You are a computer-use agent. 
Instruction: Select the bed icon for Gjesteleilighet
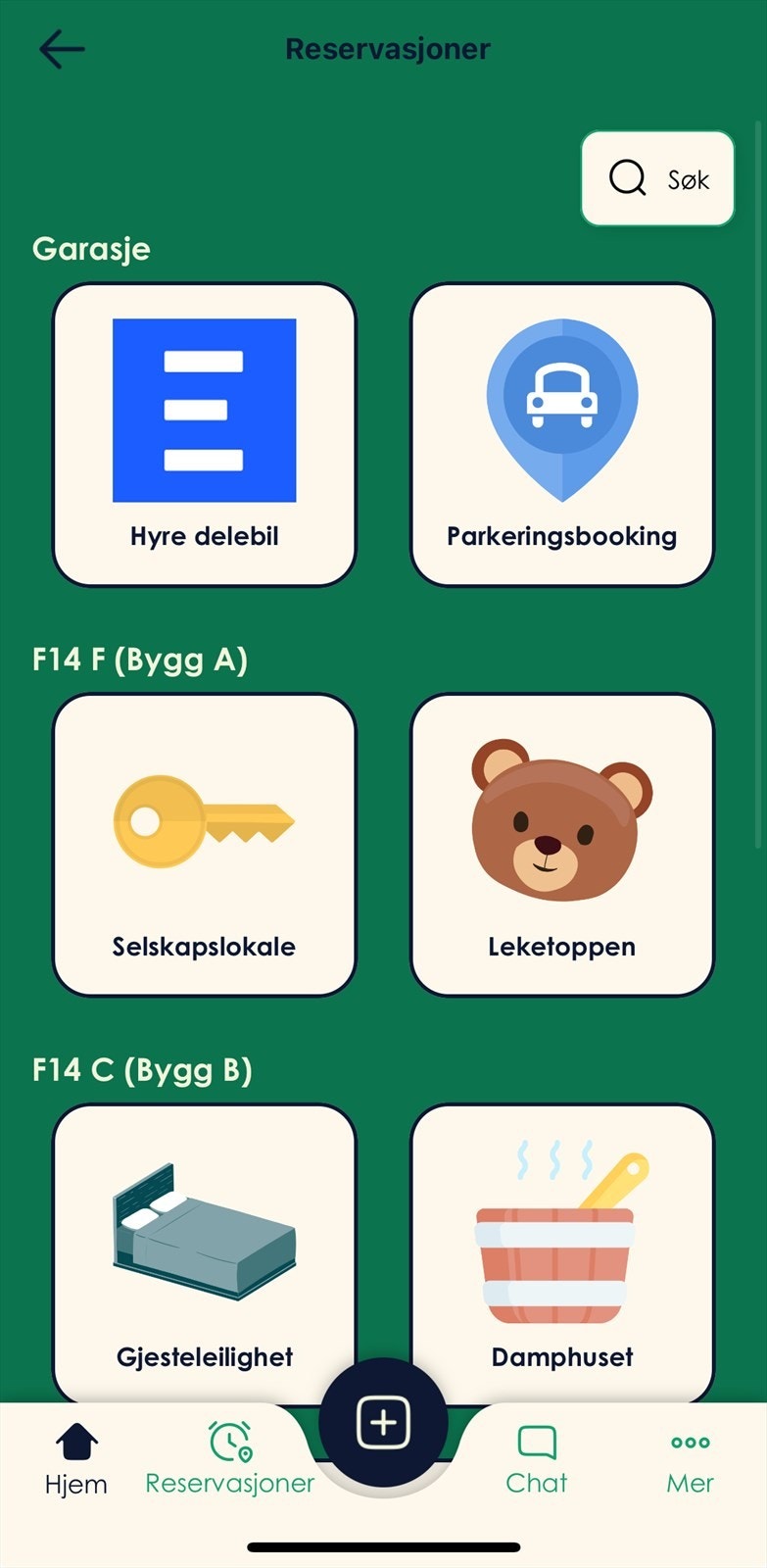pyautogui.click(x=203, y=1230)
